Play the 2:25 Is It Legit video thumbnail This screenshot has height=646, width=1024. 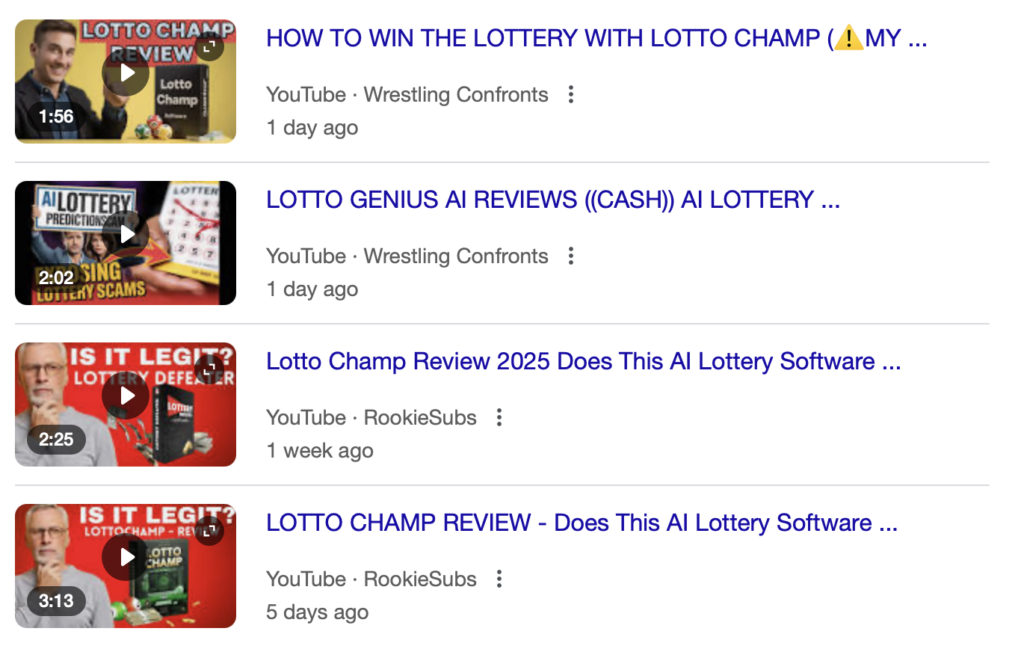coord(126,396)
